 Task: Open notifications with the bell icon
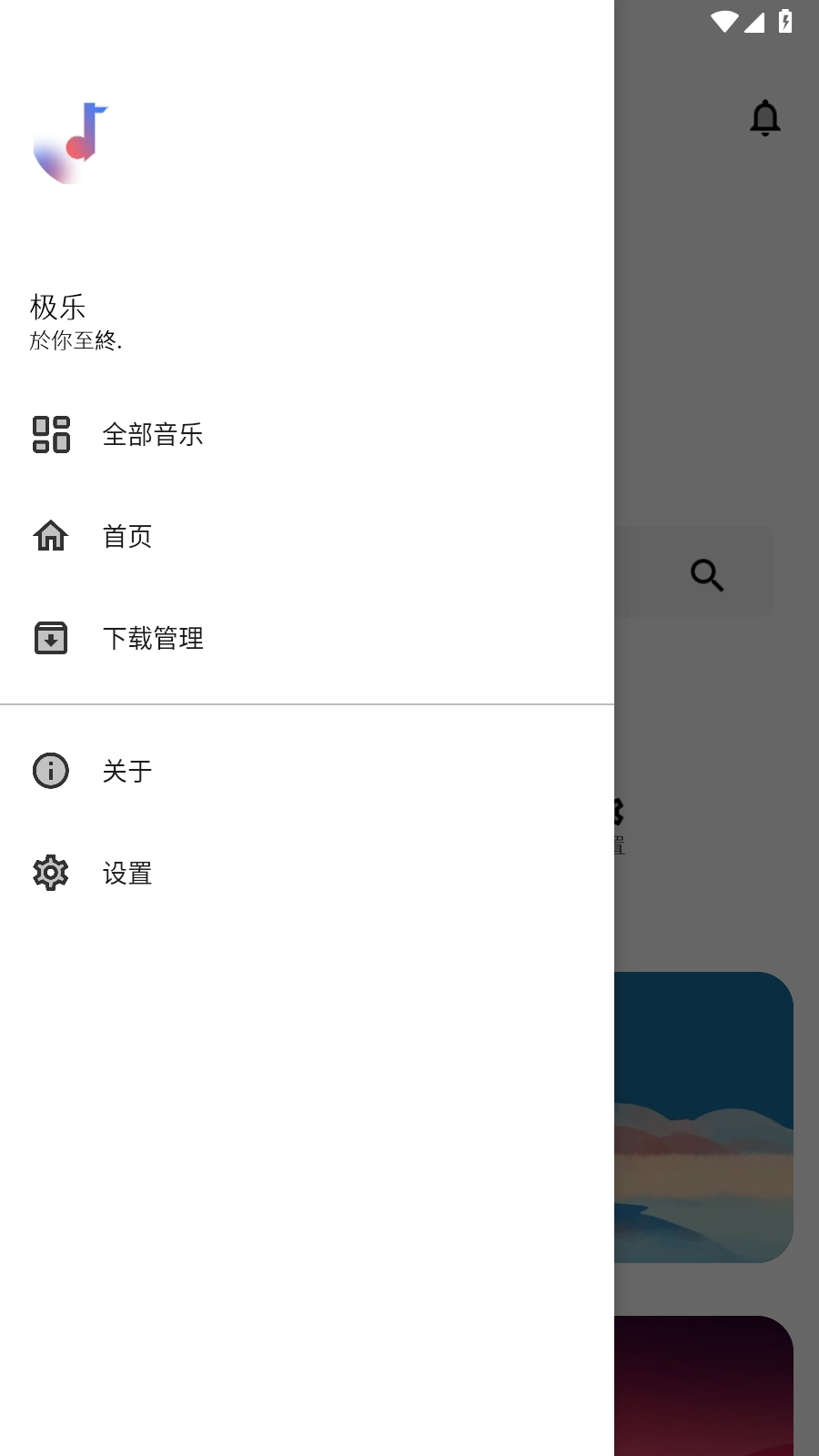click(x=766, y=118)
